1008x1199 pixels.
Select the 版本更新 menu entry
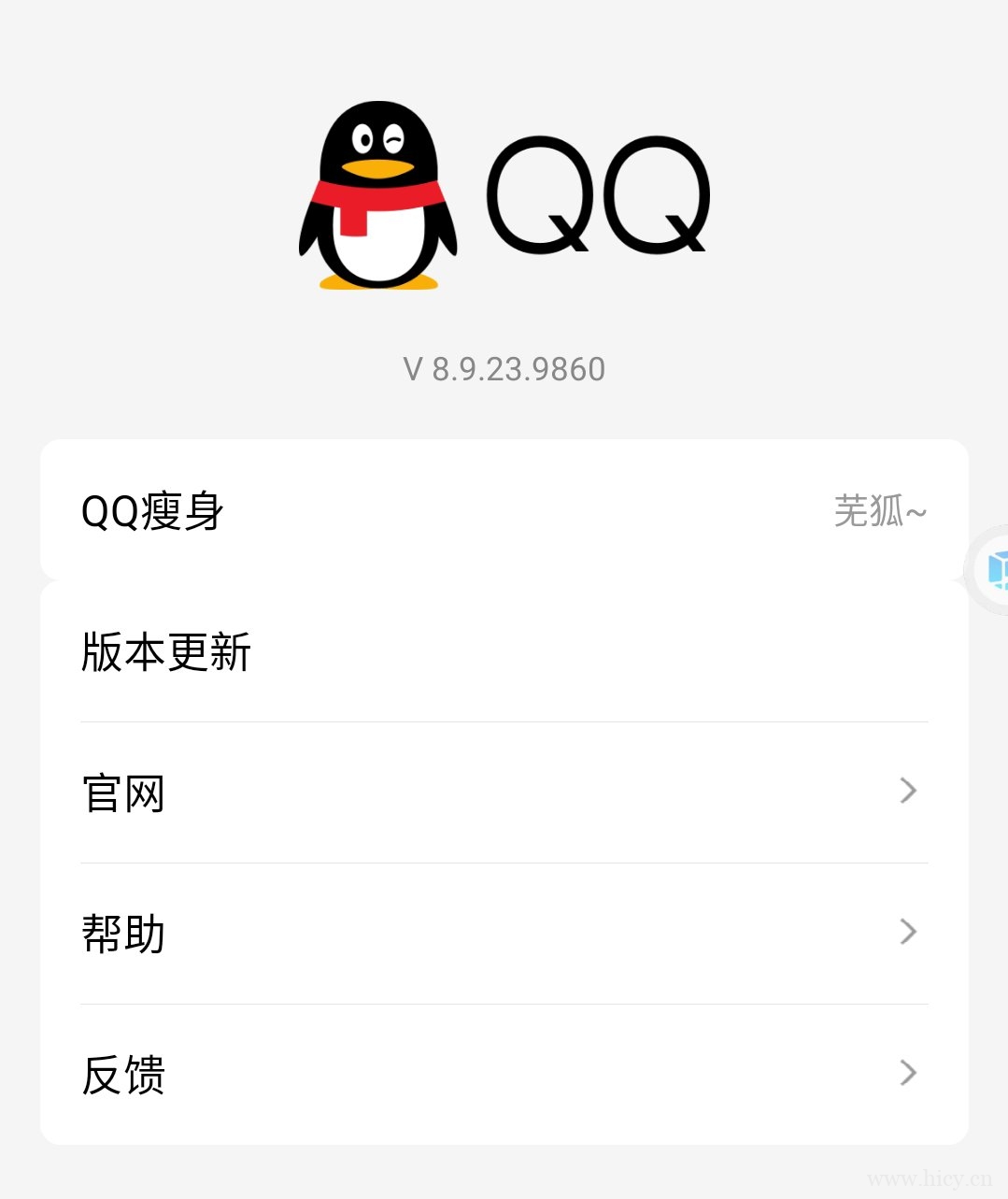coord(504,651)
